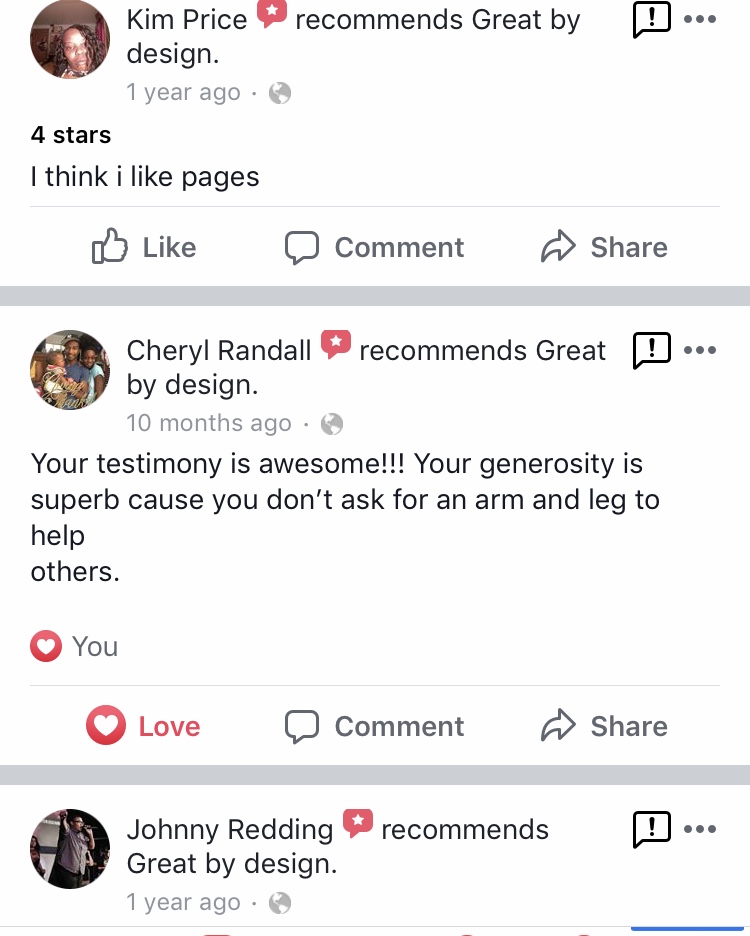Open overflow menu on Kim Price's post
Viewport: 750px width, 936px height.
pos(699,20)
